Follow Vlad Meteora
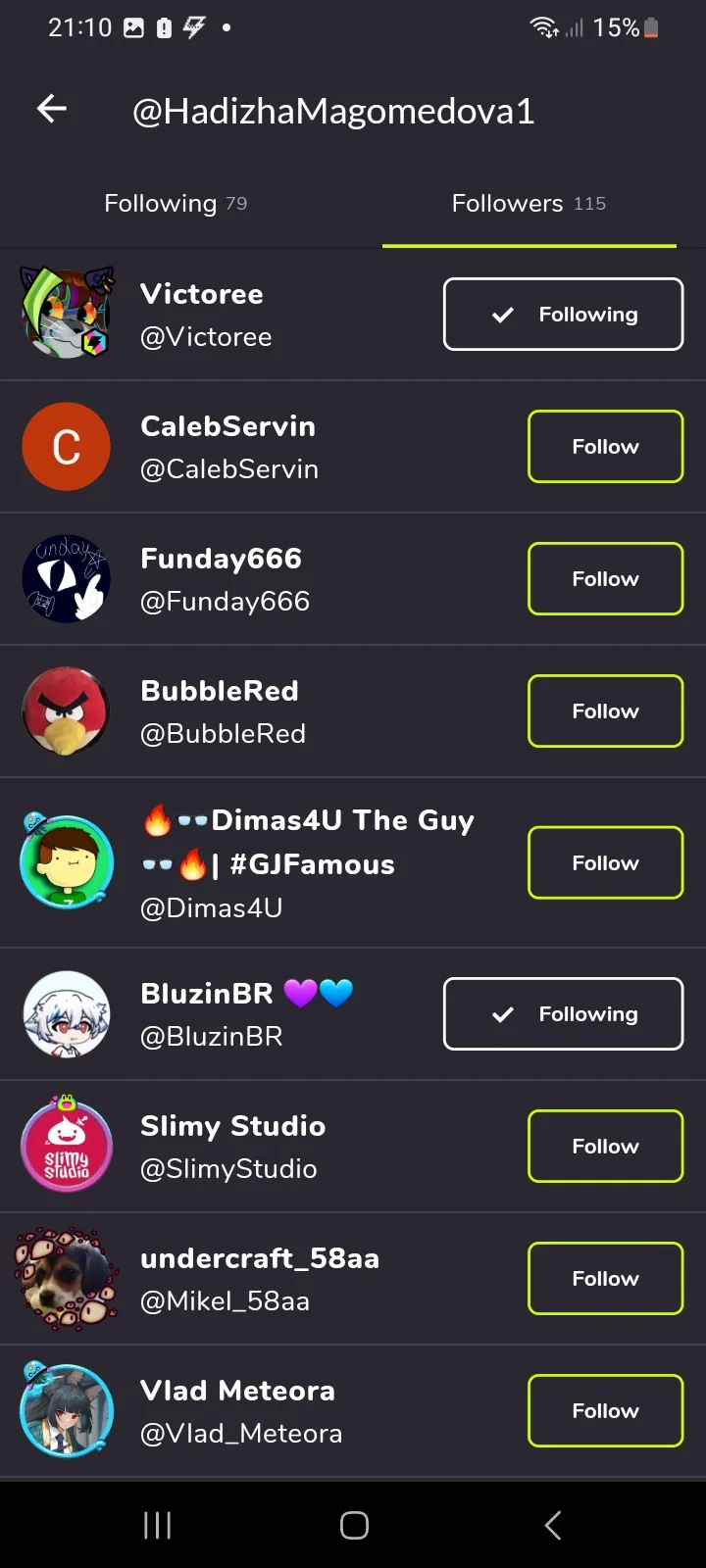 606,1411
